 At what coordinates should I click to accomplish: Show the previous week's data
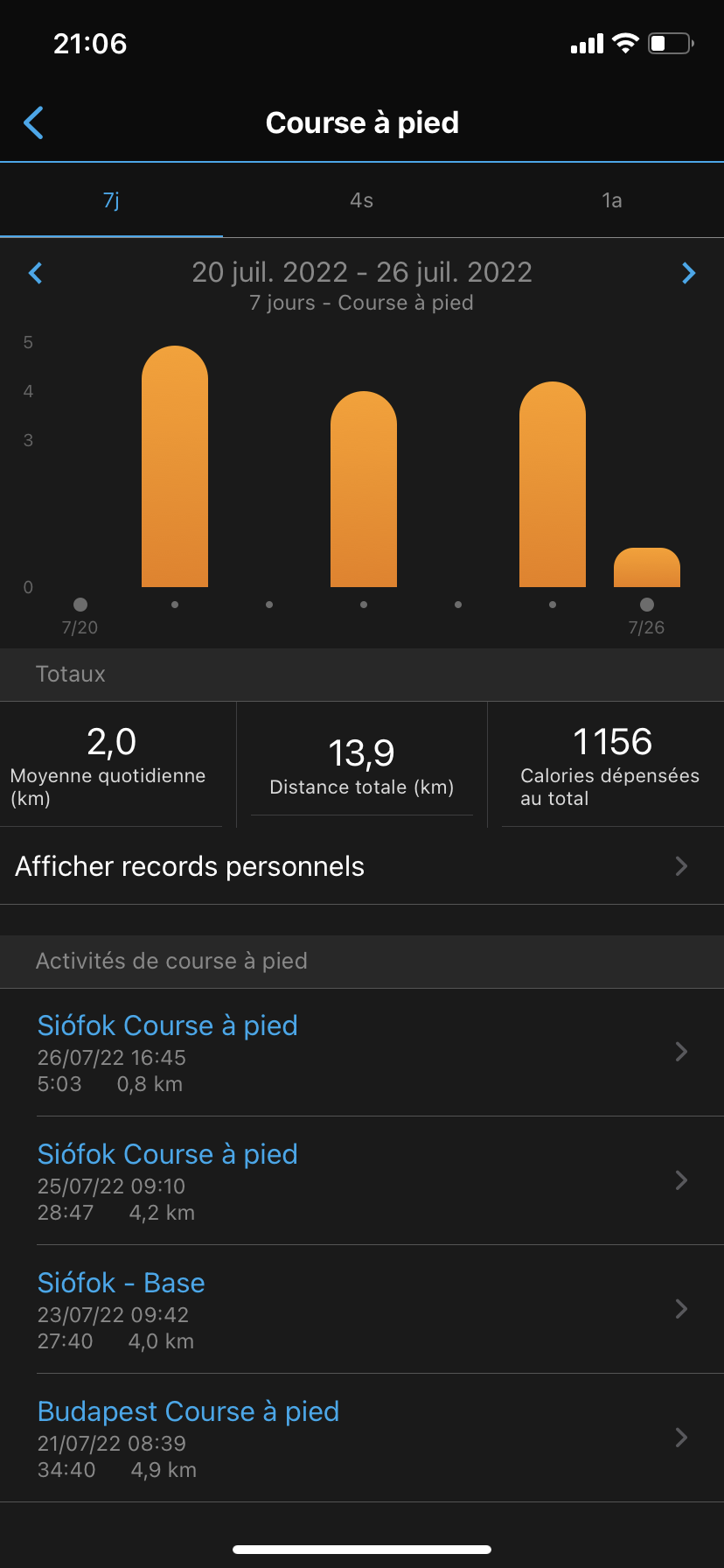[x=36, y=273]
